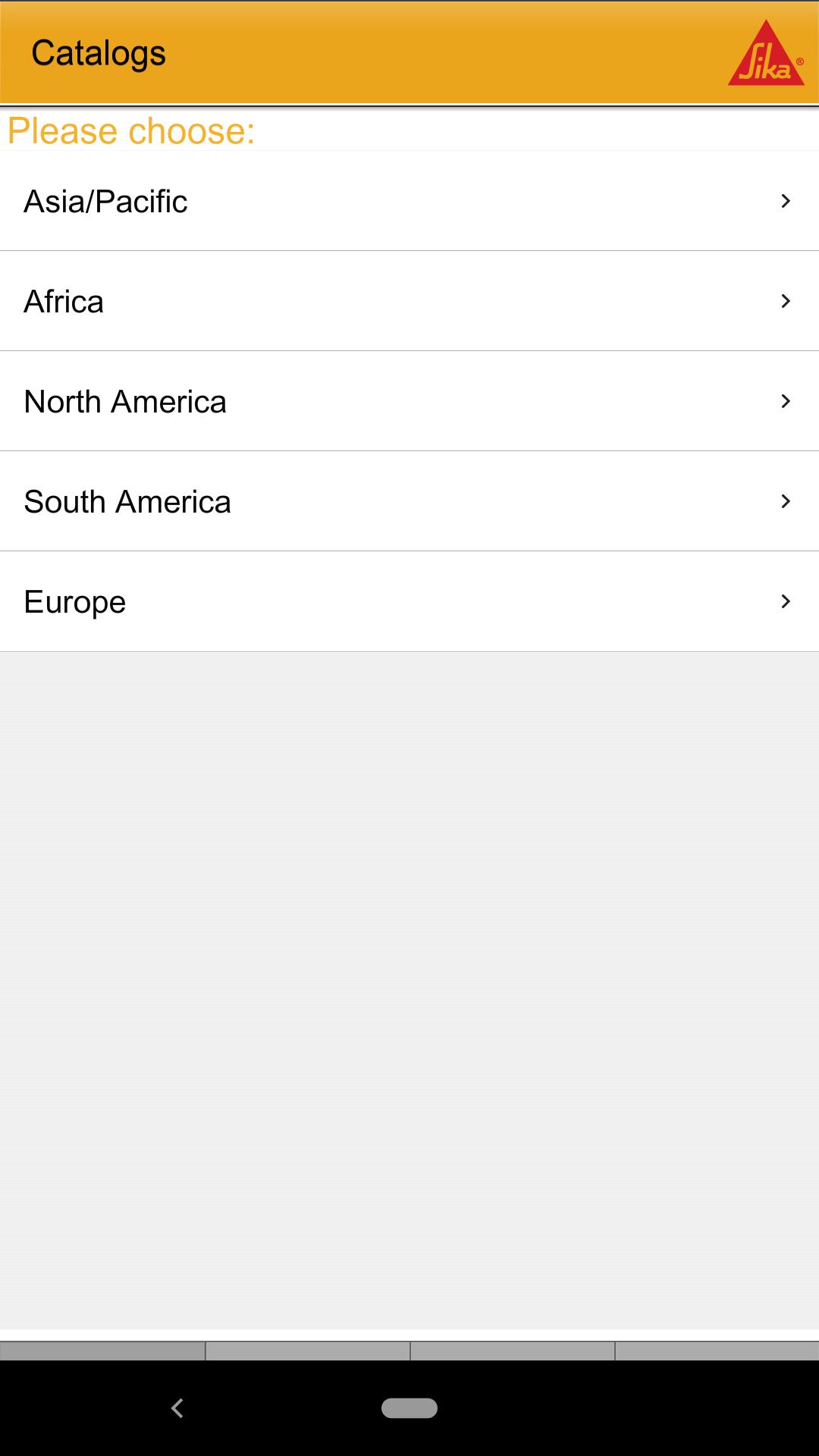
Task: Open the Asia/Pacific catalogs
Action: (x=409, y=201)
